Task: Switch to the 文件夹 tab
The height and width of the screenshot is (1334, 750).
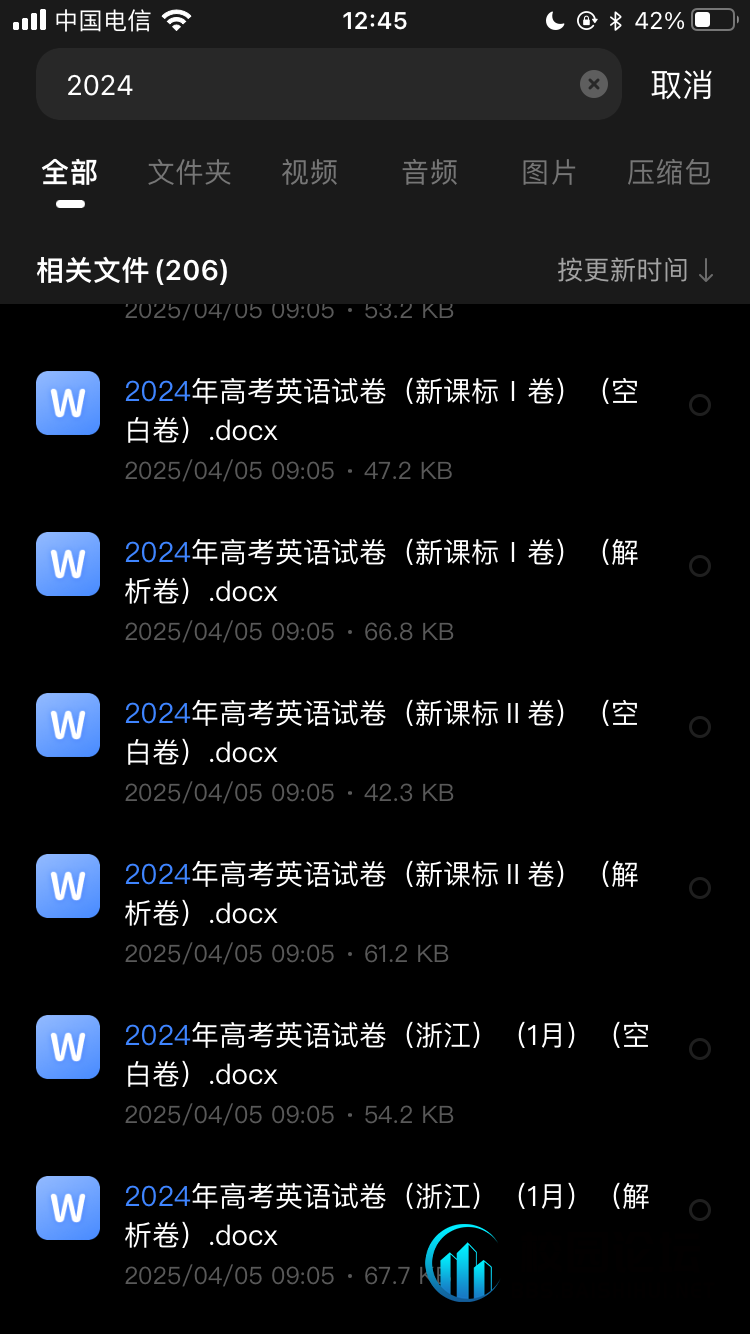Action: point(189,173)
